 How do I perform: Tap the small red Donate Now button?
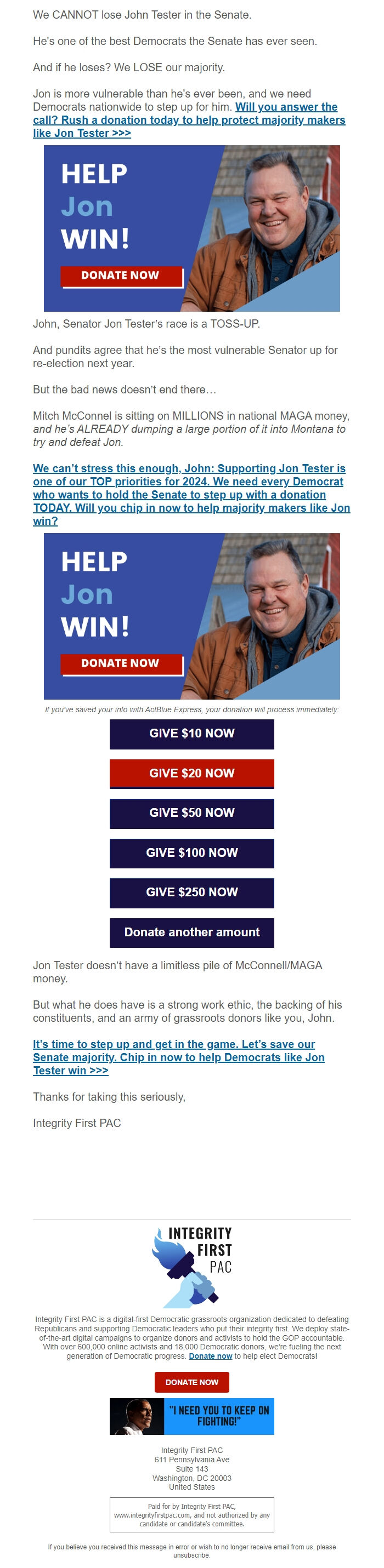click(x=191, y=1382)
